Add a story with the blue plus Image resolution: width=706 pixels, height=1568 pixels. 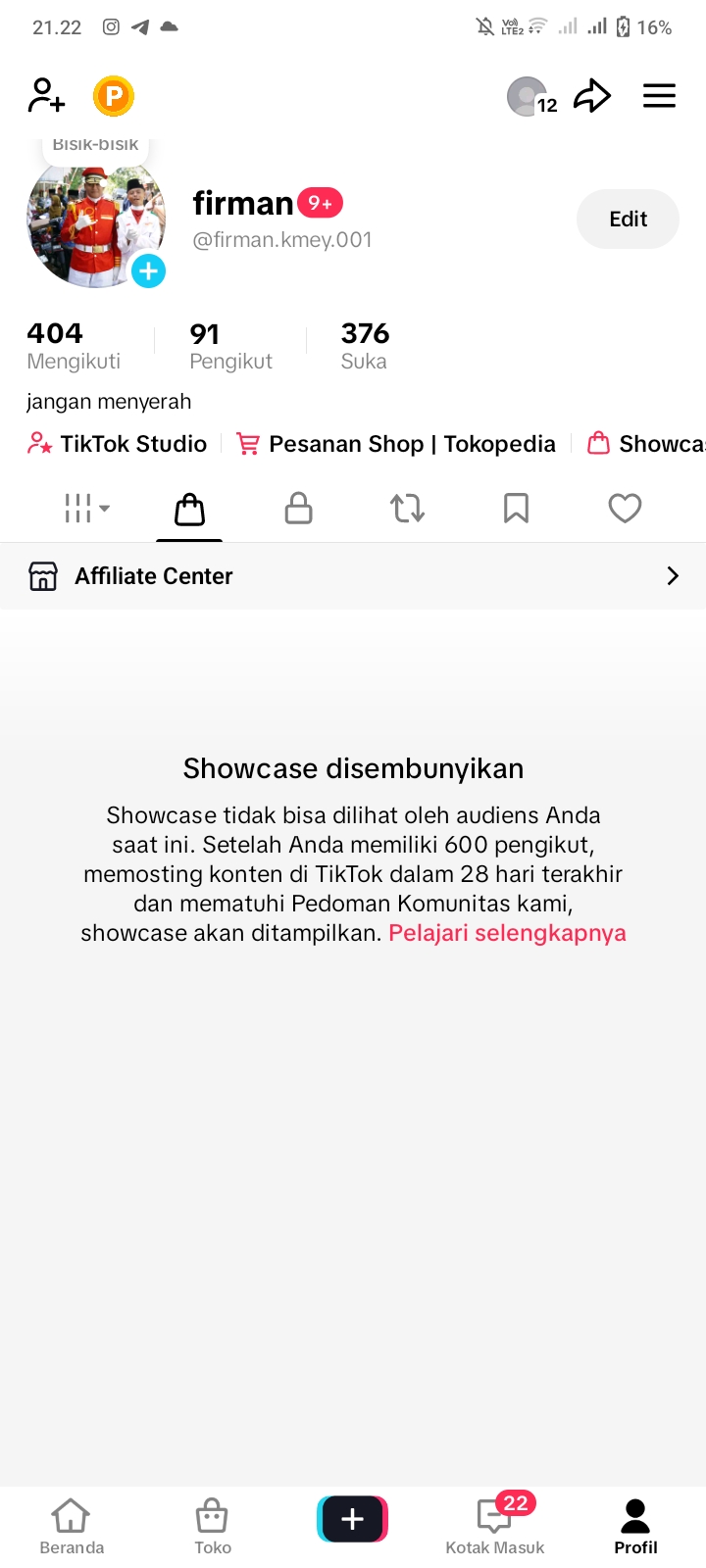[x=148, y=270]
